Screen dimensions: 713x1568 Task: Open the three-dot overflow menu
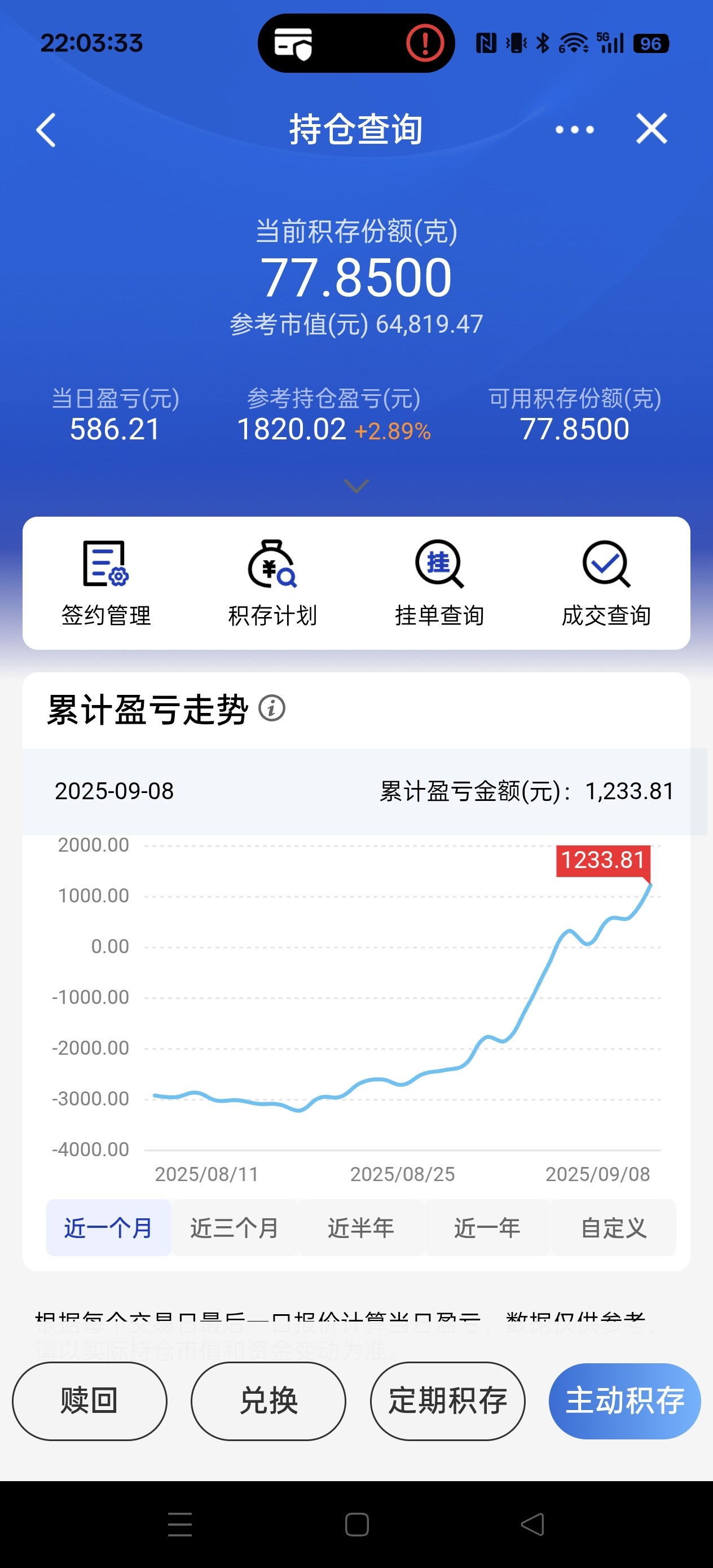tap(574, 130)
